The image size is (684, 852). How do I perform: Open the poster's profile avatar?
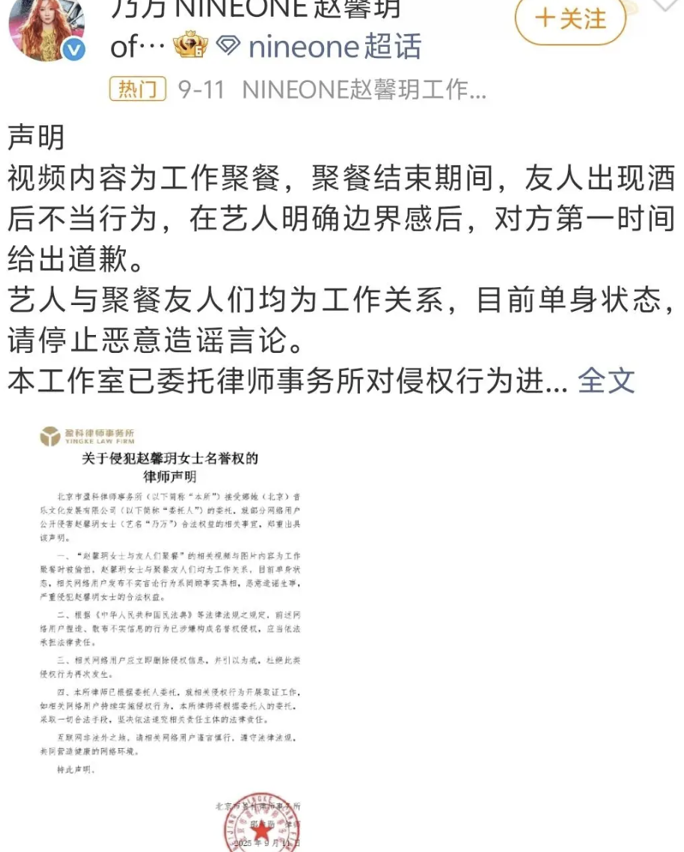pos(47,28)
